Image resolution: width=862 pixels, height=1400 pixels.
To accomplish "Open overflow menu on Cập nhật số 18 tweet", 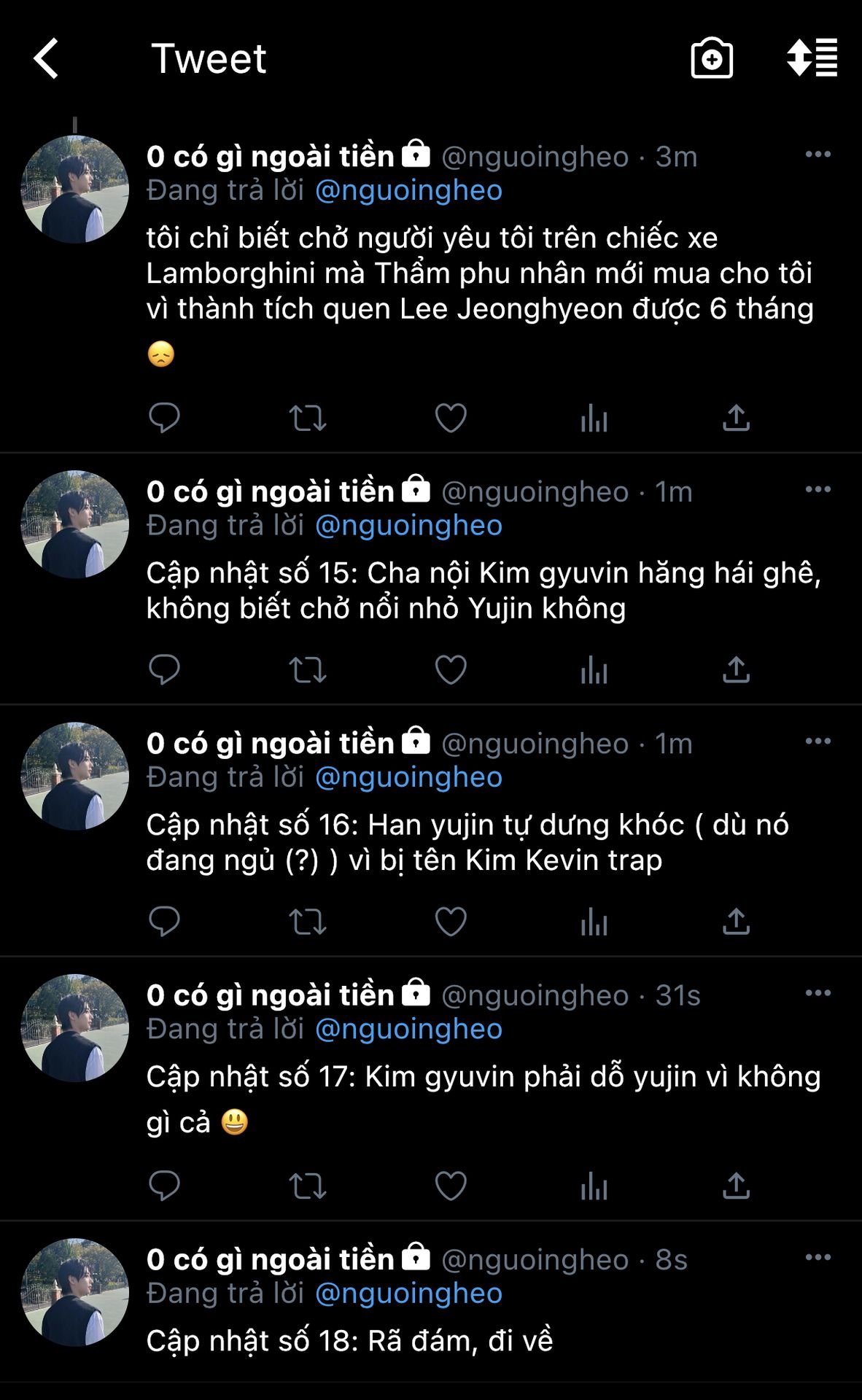I will (818, 1257).
